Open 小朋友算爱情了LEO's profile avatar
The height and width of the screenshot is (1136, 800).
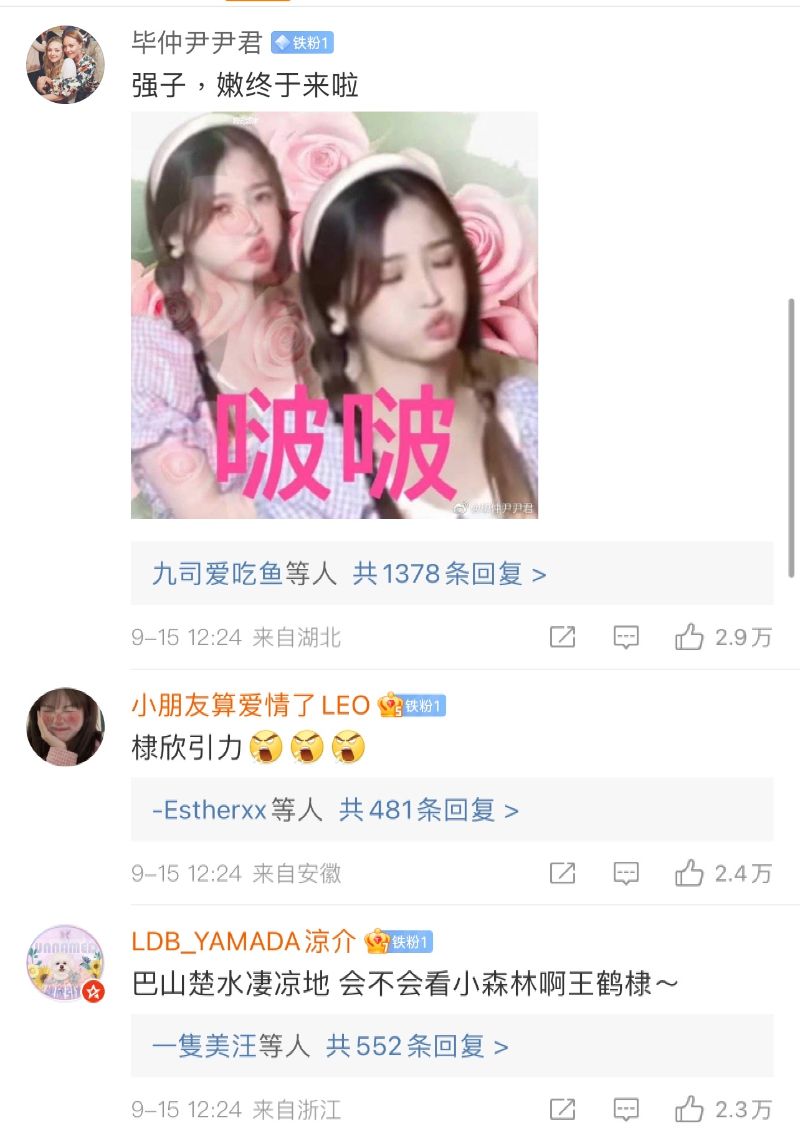pyautogui.click(x=65, y=727)
